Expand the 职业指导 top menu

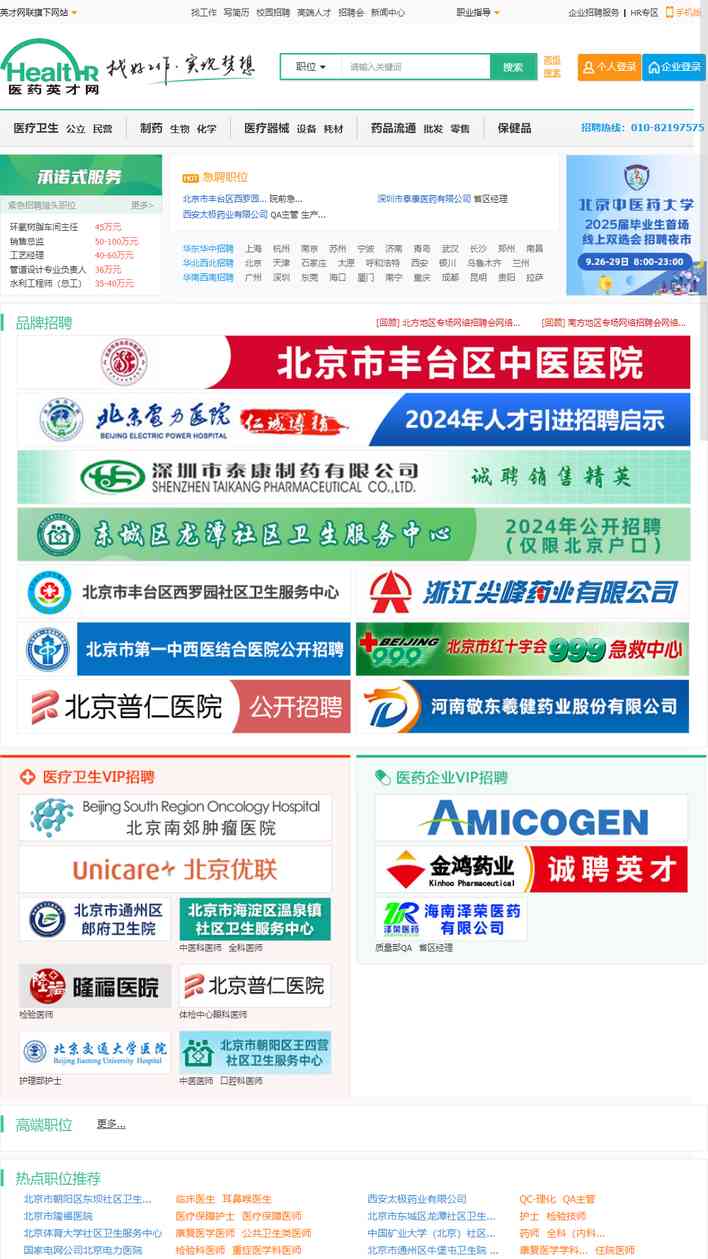tap(478, 13)
